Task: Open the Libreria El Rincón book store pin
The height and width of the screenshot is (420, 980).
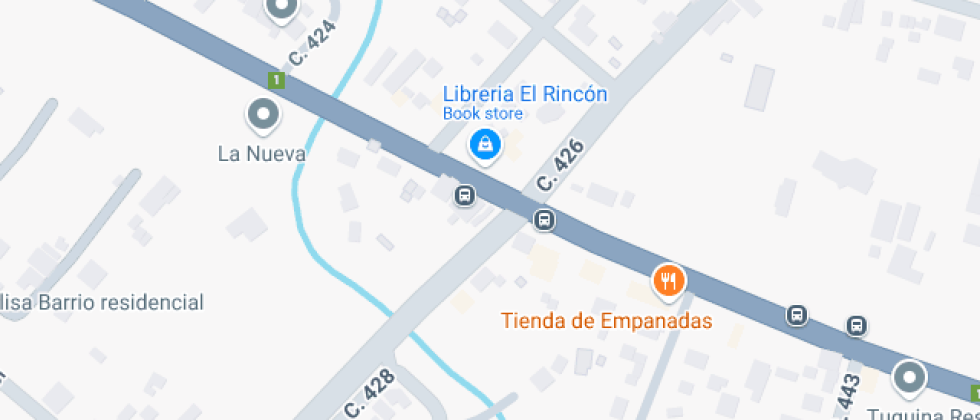Action: (485, 146)
